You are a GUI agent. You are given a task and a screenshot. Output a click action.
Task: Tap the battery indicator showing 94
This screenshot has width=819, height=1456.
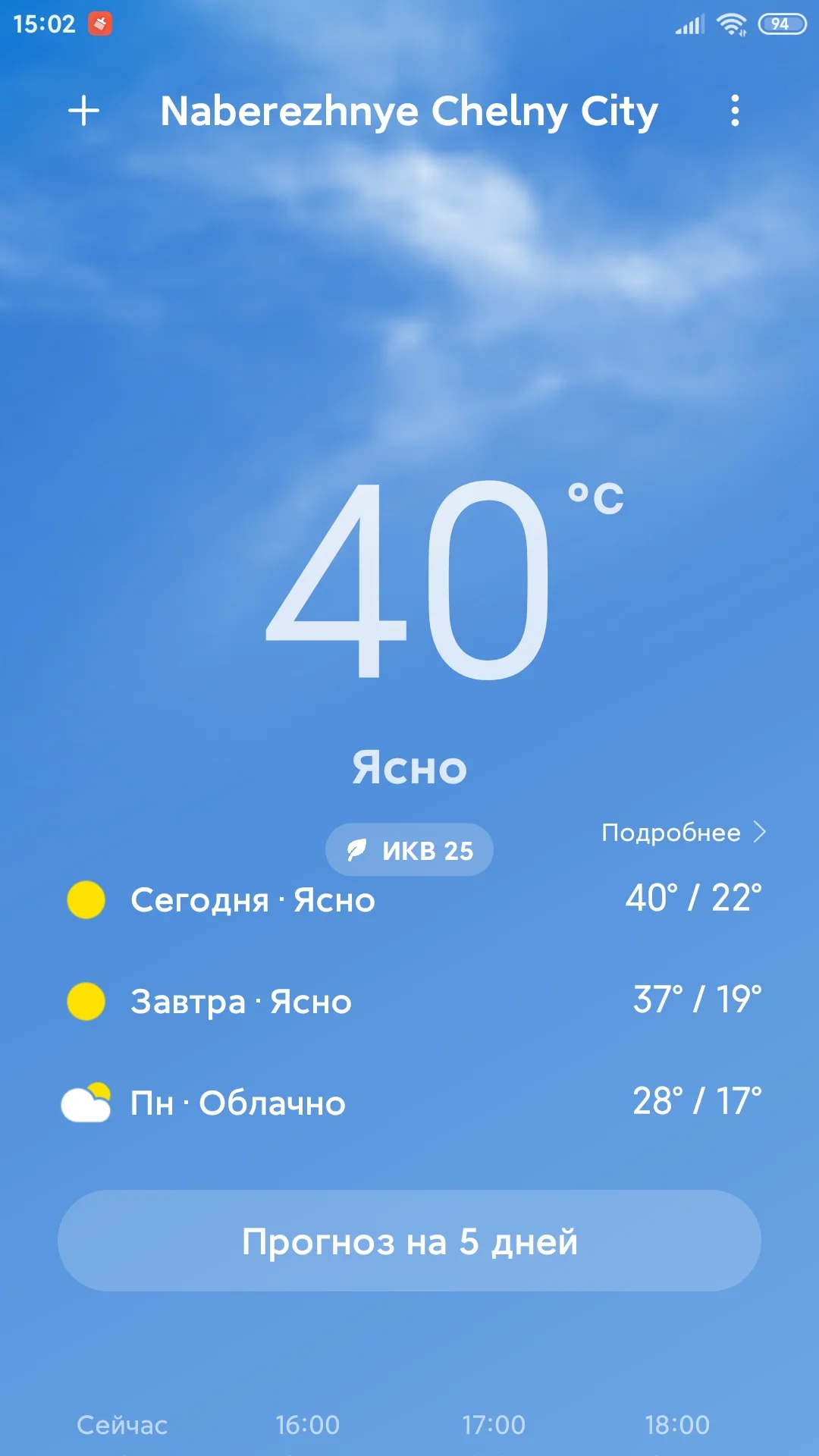coord(778,23)
